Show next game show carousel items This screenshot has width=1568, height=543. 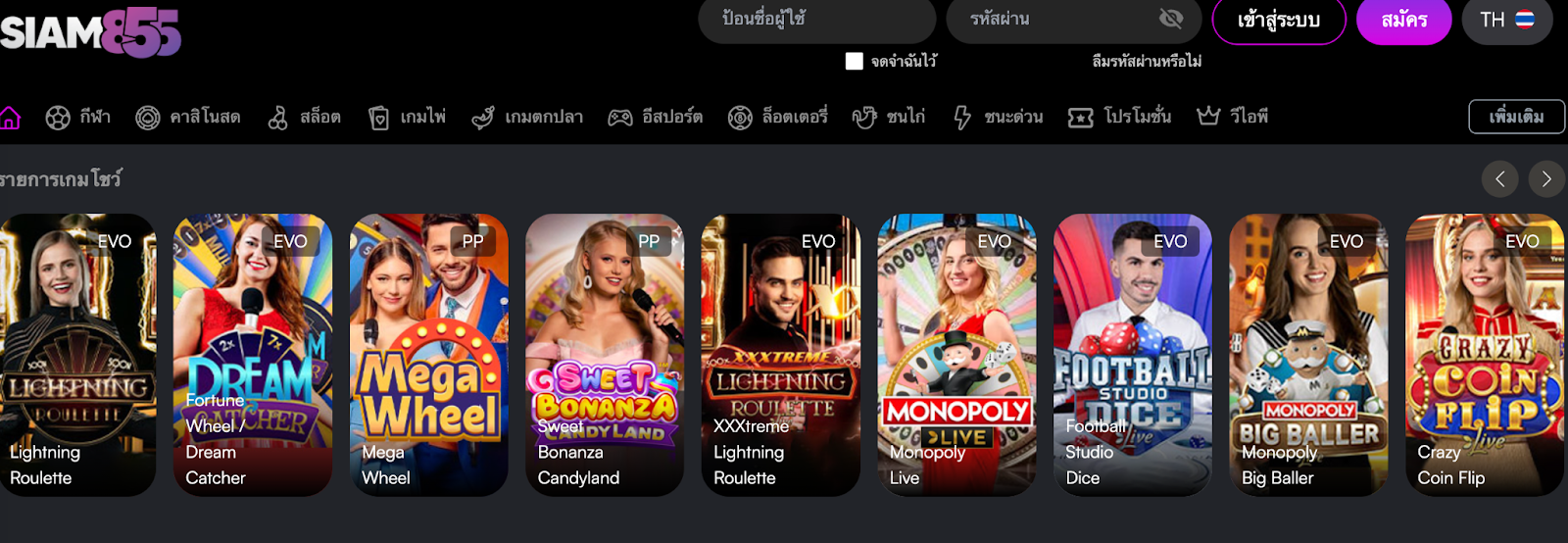click(x=1546, y=179)
